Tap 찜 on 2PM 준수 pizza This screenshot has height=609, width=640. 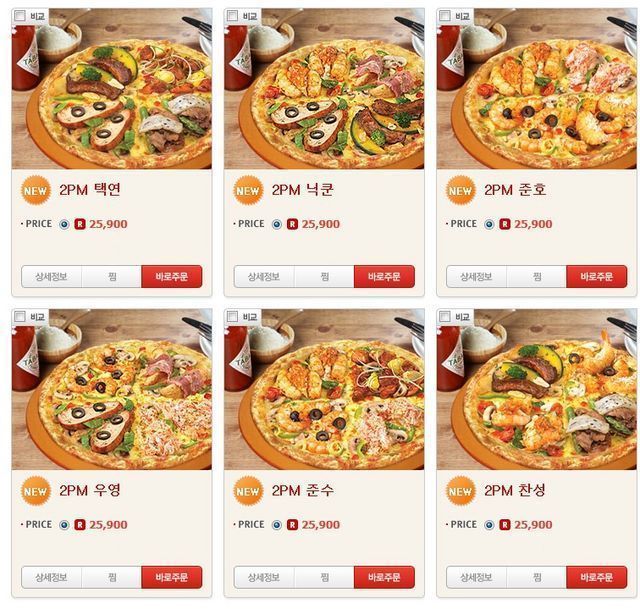[324, 577]
